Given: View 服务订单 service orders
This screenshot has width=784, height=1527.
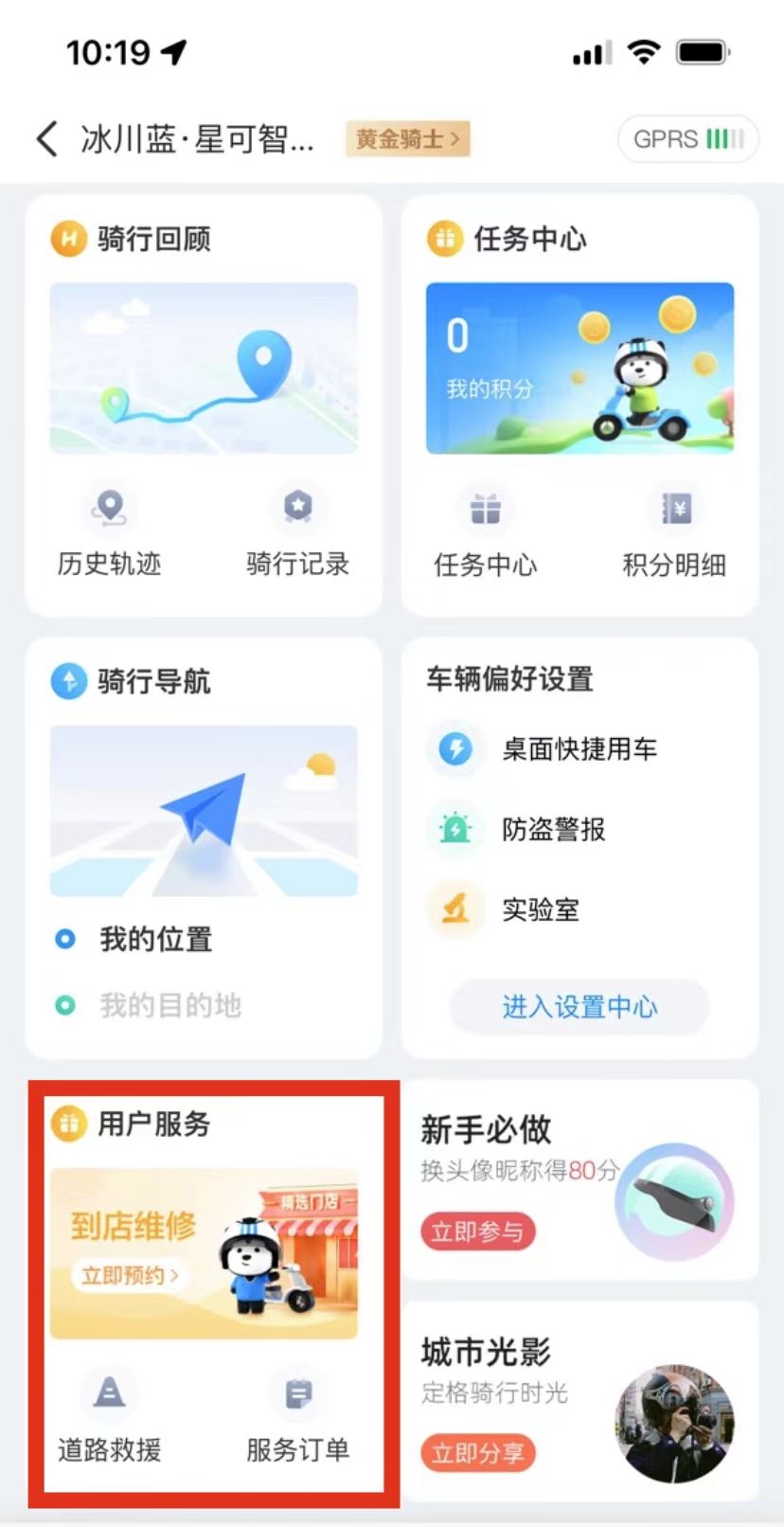Looking at the screenshot, I should pyautogui.click(x=297, y=1418).
